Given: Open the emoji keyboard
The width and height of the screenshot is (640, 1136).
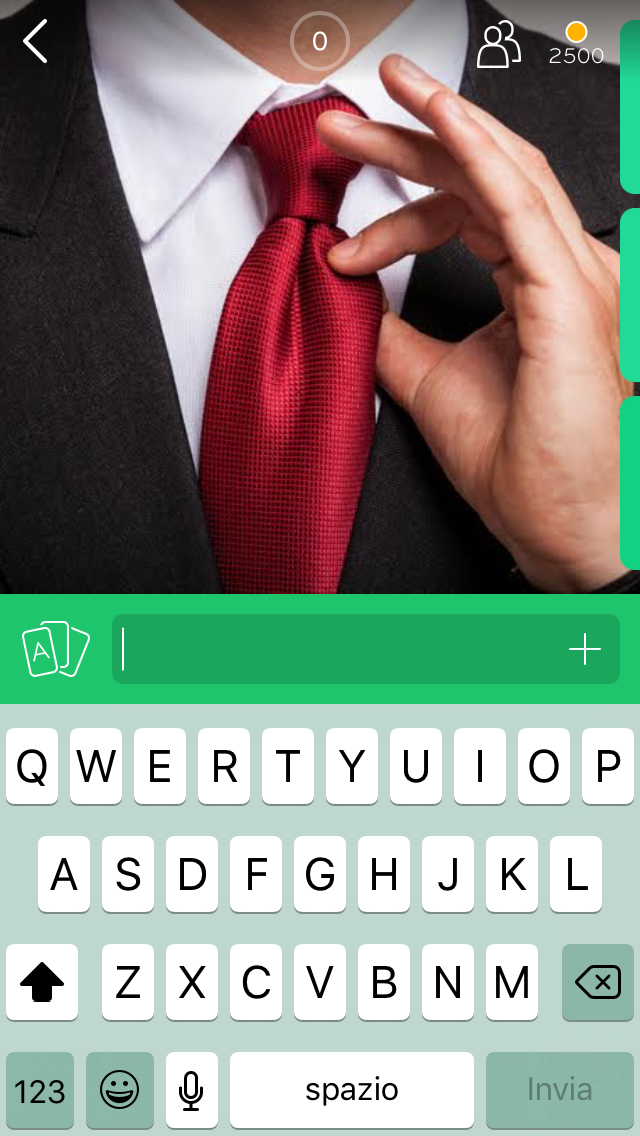Looking at the screenshot, I should 120,1089.
